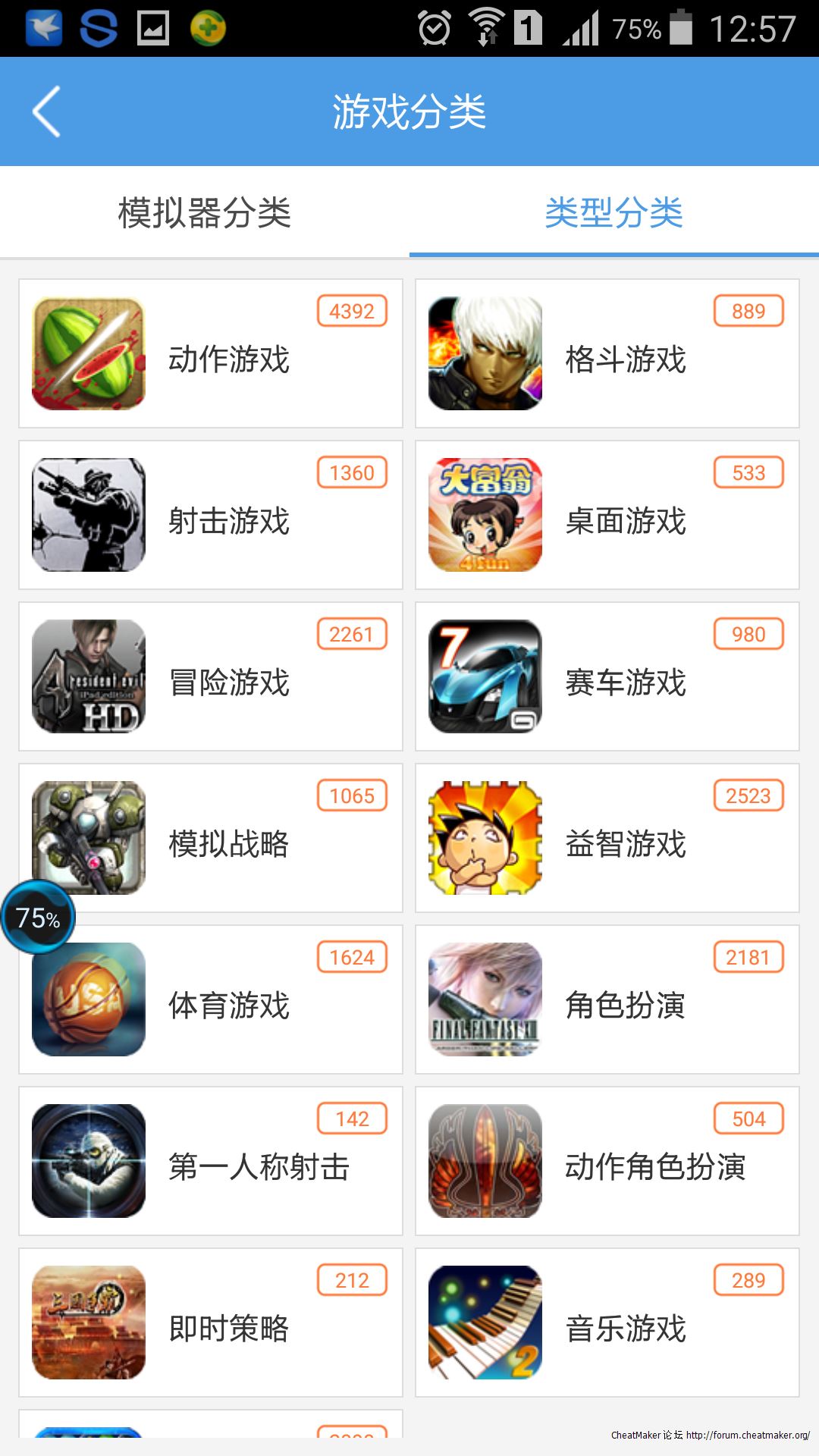This screenshot has height=1456, width=819.
Task: Open the 模拟战略 category card
Action: point(227,838)
